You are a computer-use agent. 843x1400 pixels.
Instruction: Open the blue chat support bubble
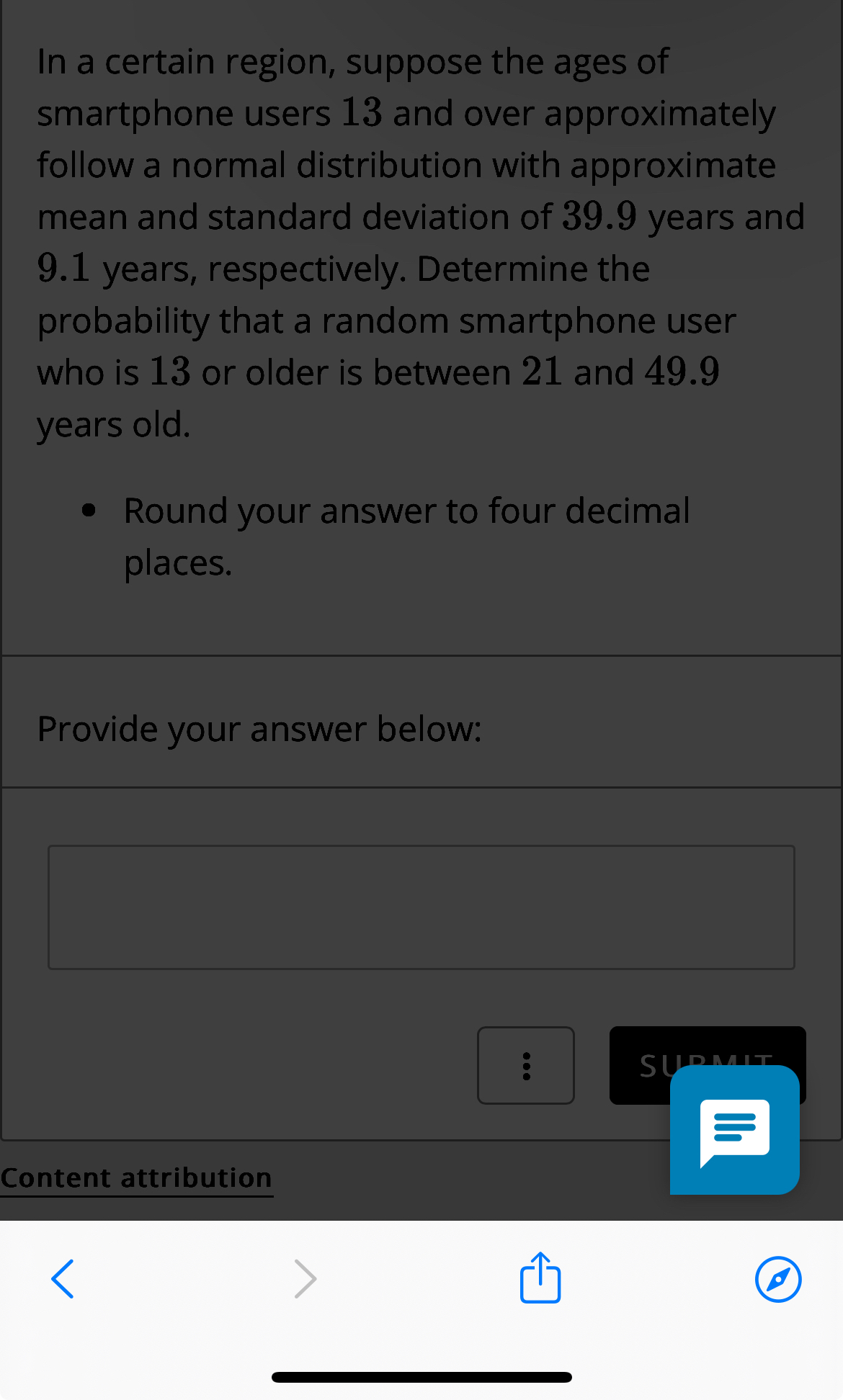point(734,1129)
